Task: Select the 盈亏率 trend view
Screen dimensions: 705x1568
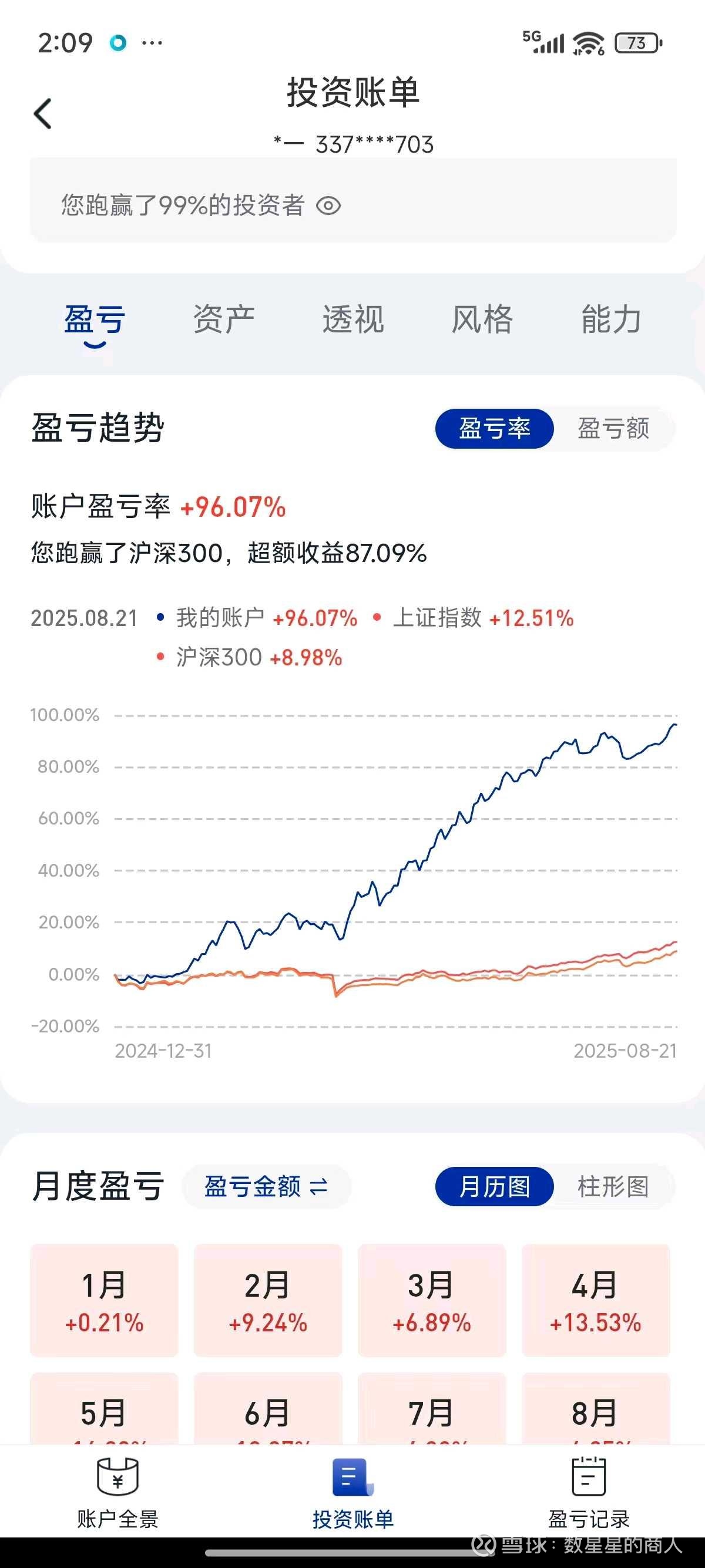Action: [x=494, y=429]
